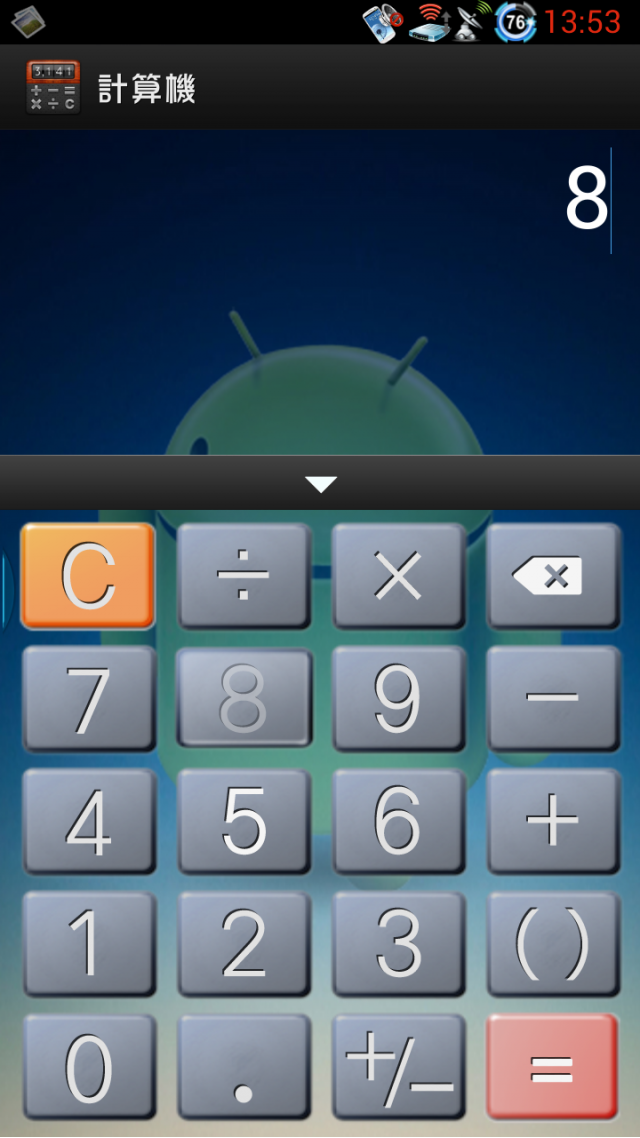Enter the digit 1
The height and width of the screenshot is (1138, 640).
point(88,944)
